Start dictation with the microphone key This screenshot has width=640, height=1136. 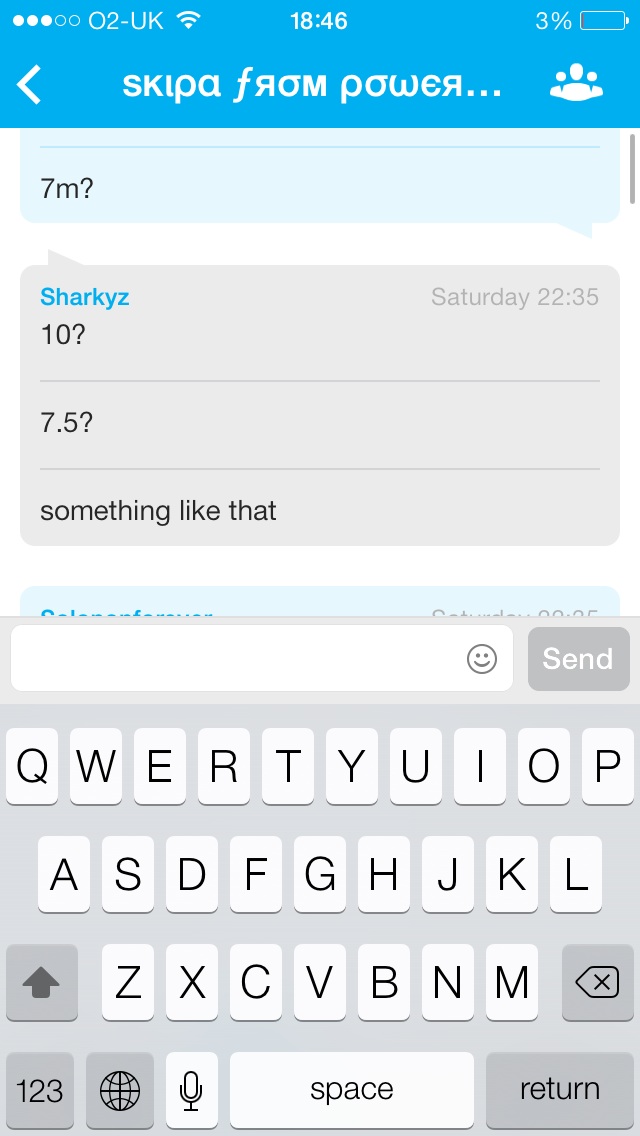pyautogui.click(x=191, y=1089)
